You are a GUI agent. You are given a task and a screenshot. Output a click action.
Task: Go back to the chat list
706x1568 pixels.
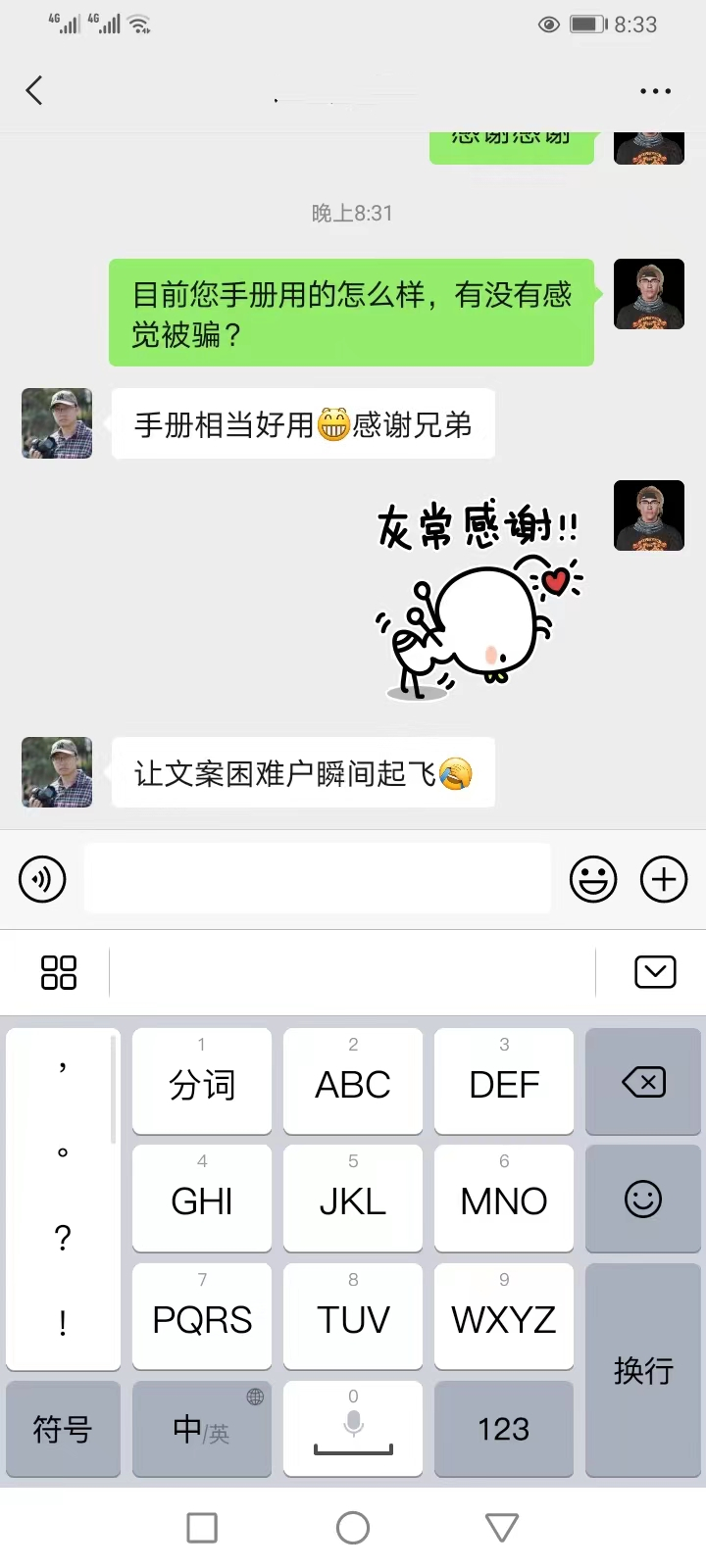pyautogui.click(x=34, y=91)
